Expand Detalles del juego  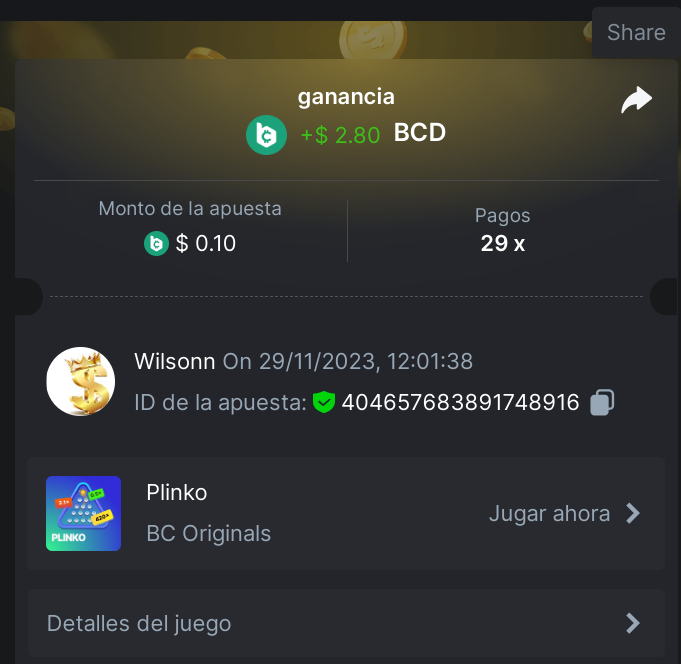[x=345, y=624]
